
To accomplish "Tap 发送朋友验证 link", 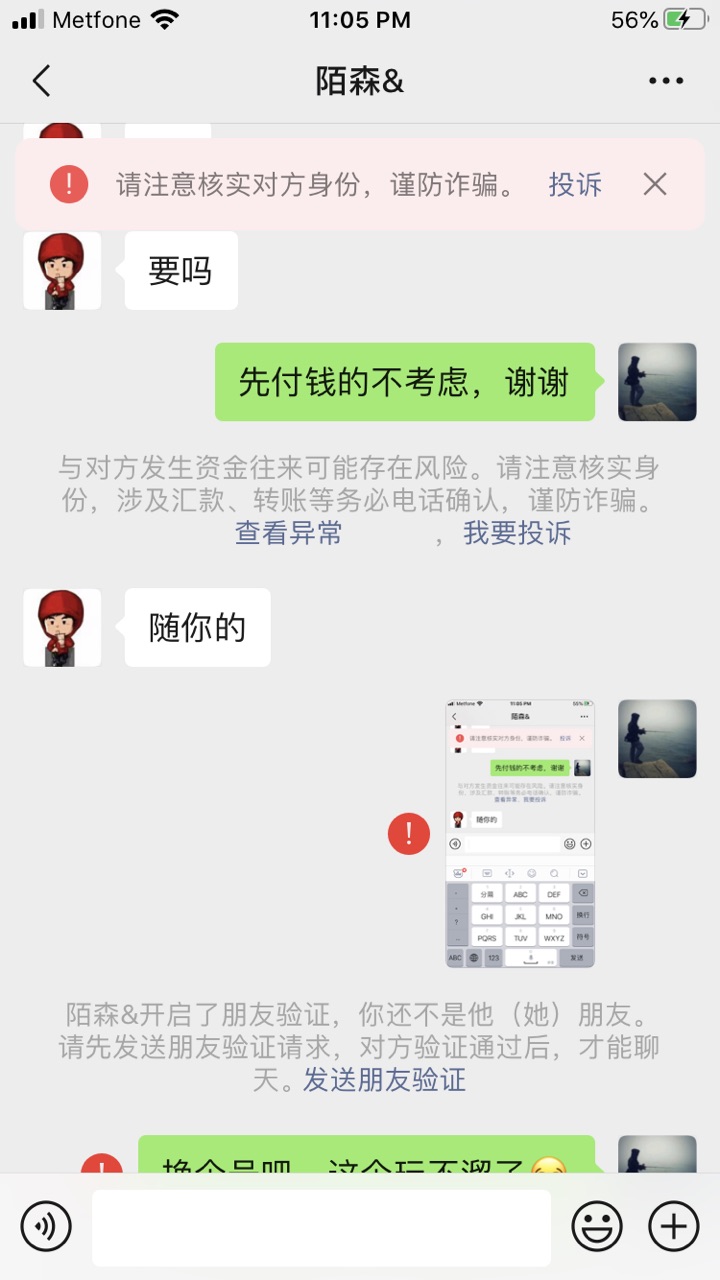I will tap(385, 1080).
